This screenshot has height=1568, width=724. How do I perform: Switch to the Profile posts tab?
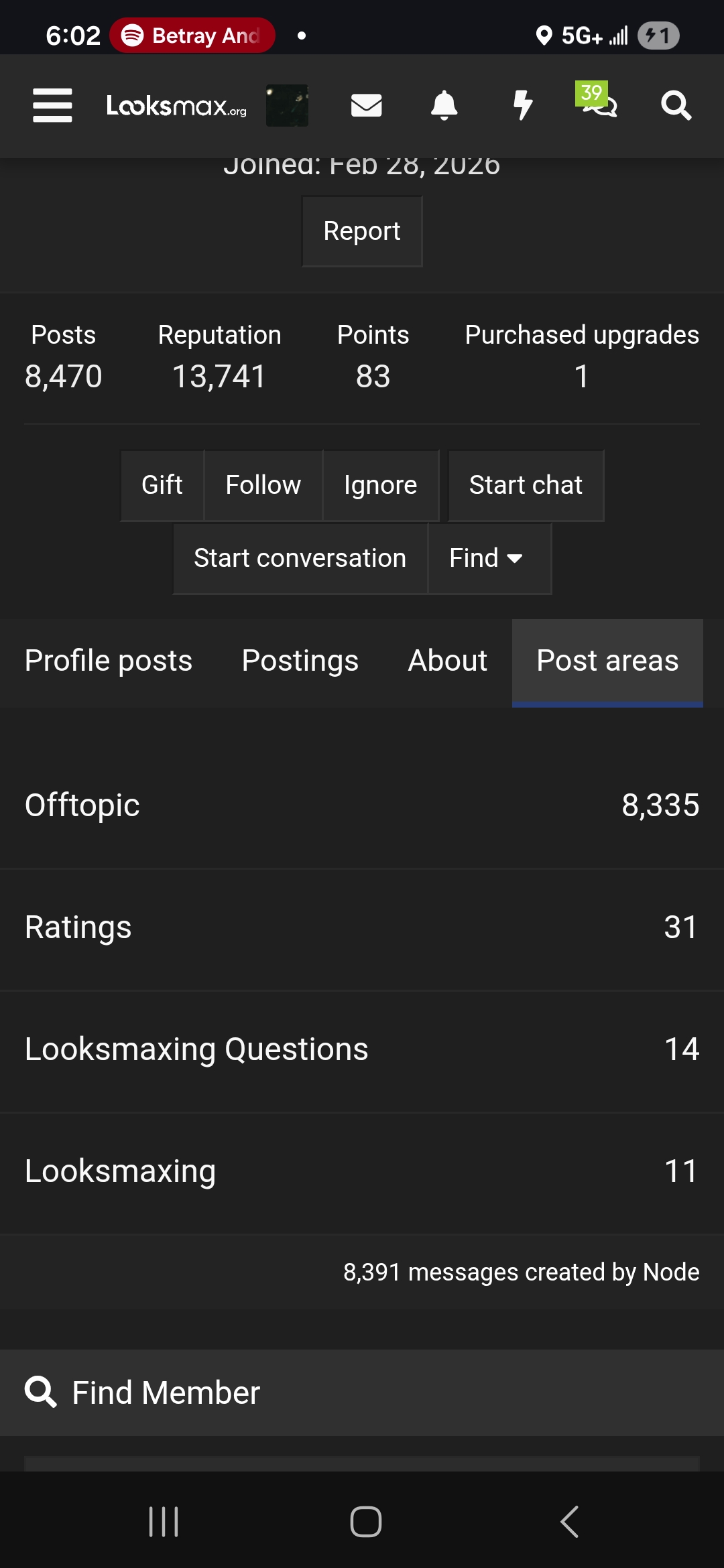[x=109, y=661]
